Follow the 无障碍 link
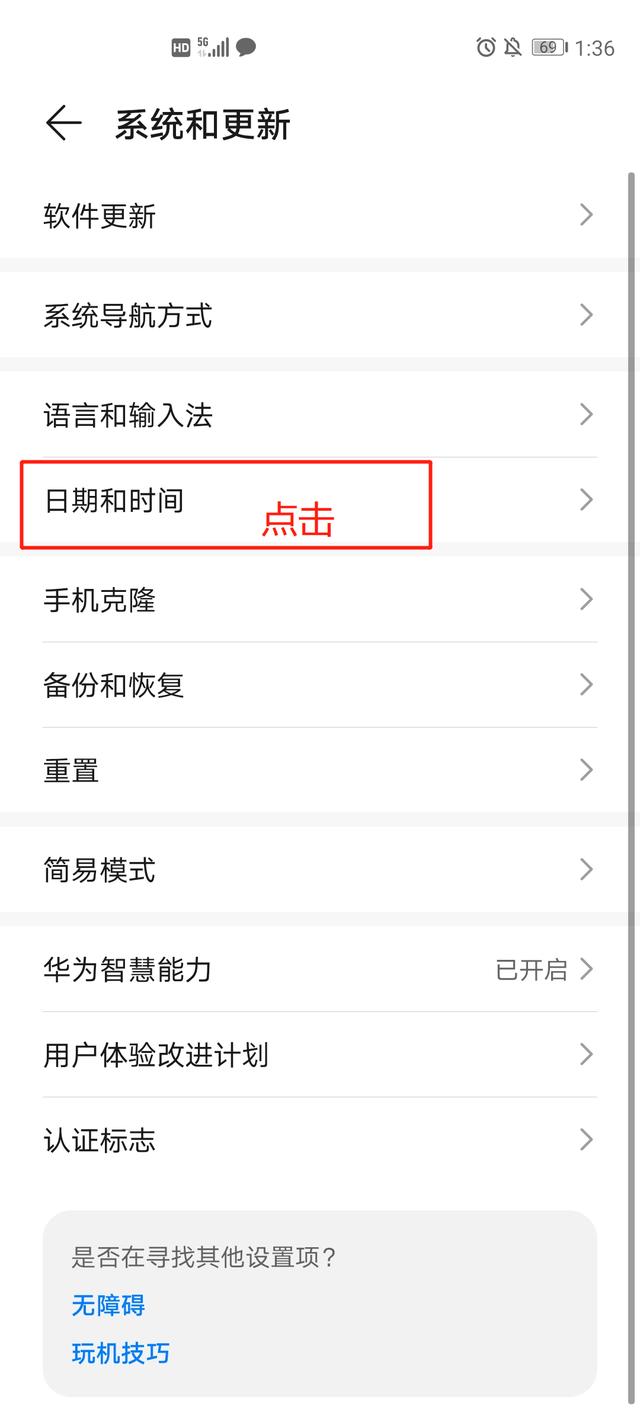640x1422 pixels. click(108, 1305)
